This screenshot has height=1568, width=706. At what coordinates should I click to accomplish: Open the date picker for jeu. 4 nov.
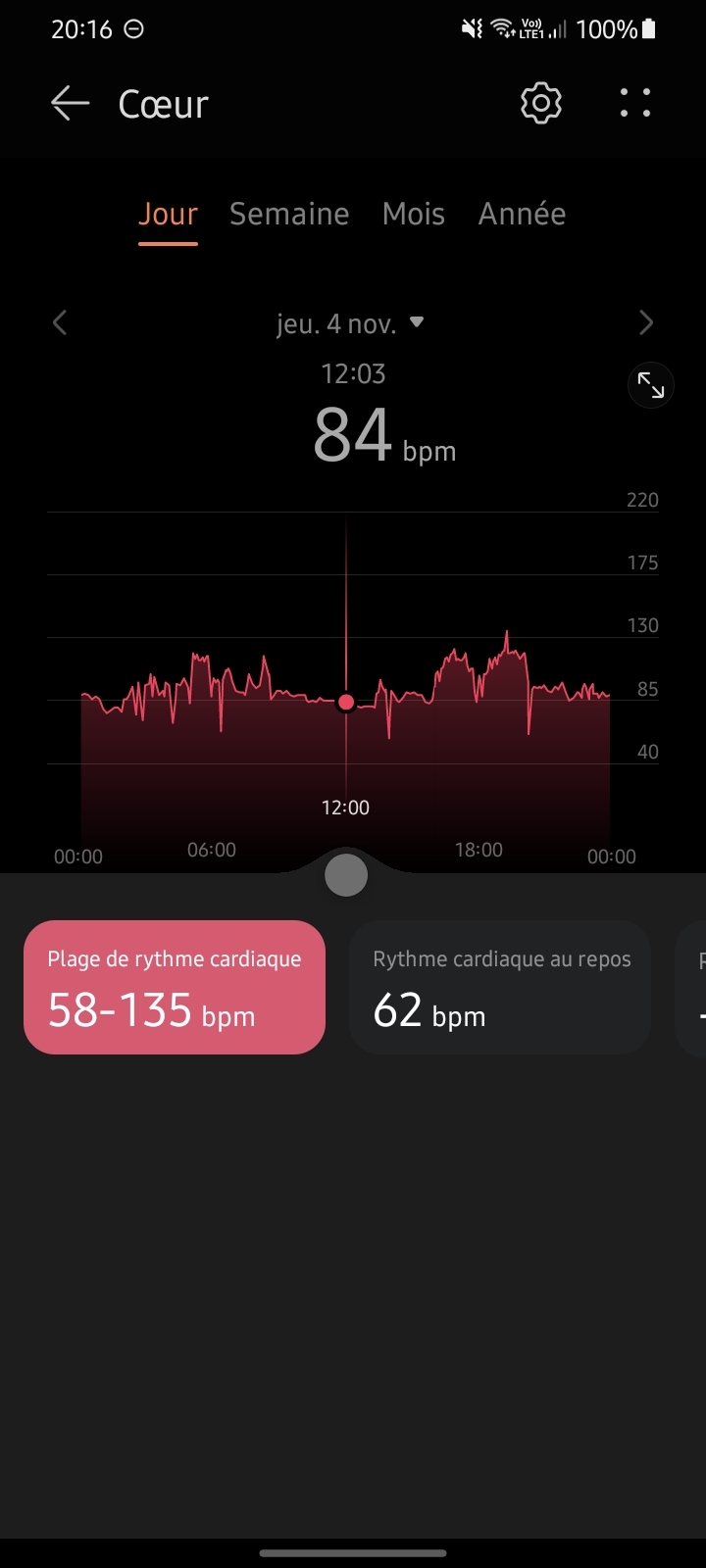click(x=350, y=323)
